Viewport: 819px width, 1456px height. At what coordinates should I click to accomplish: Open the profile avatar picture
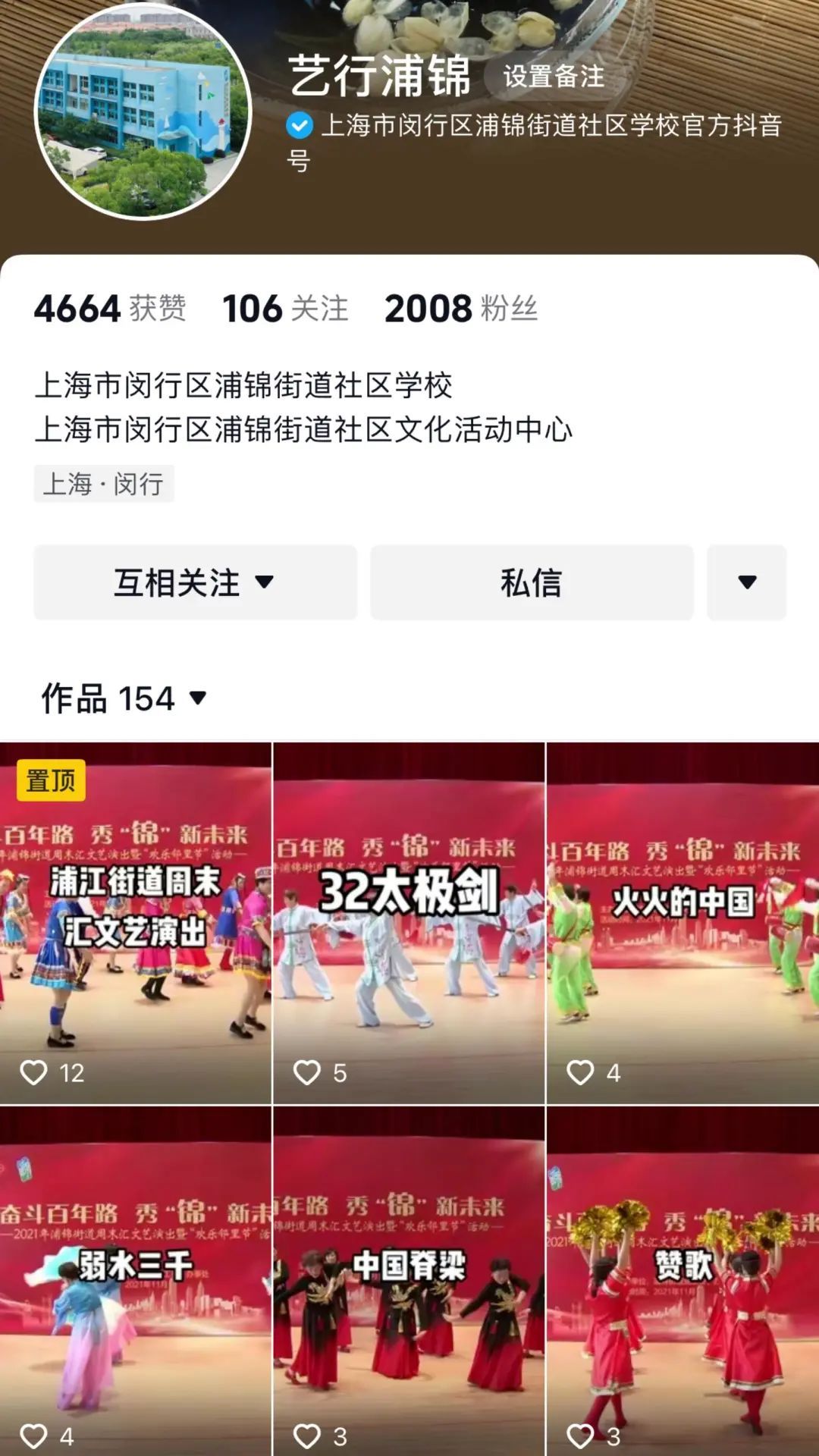click(143, 114)
